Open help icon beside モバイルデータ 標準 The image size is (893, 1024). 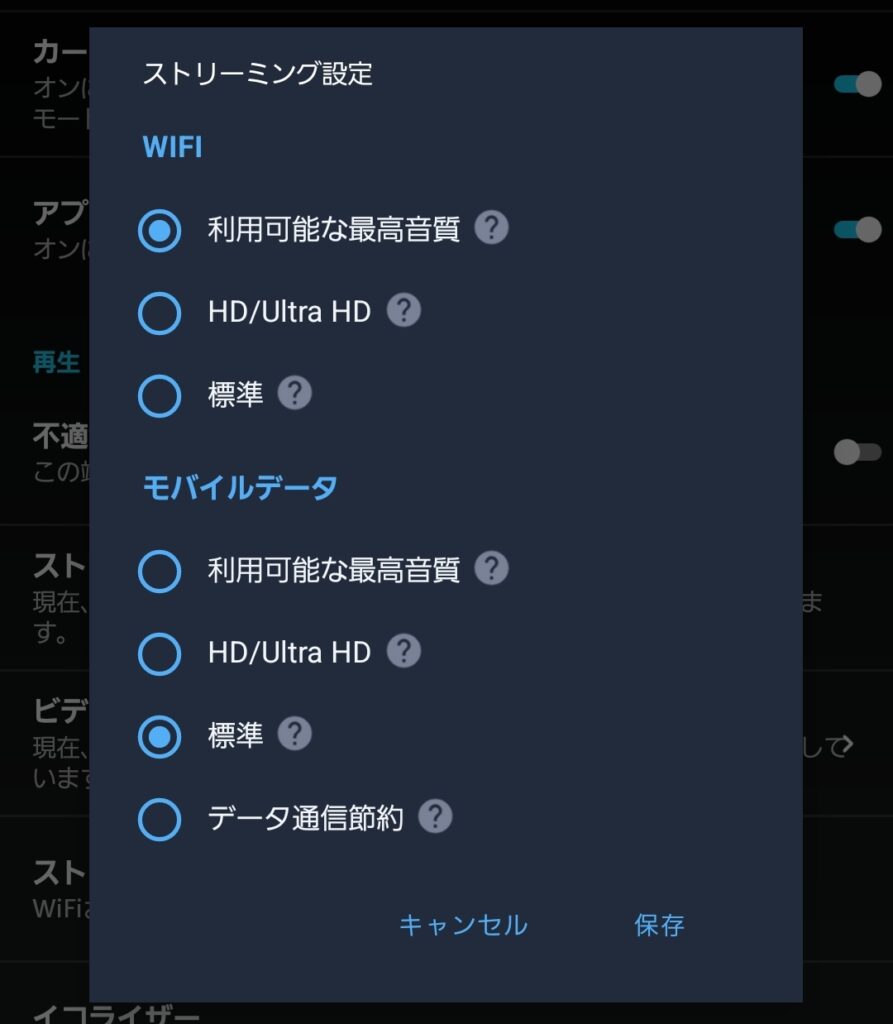point(294,734)
